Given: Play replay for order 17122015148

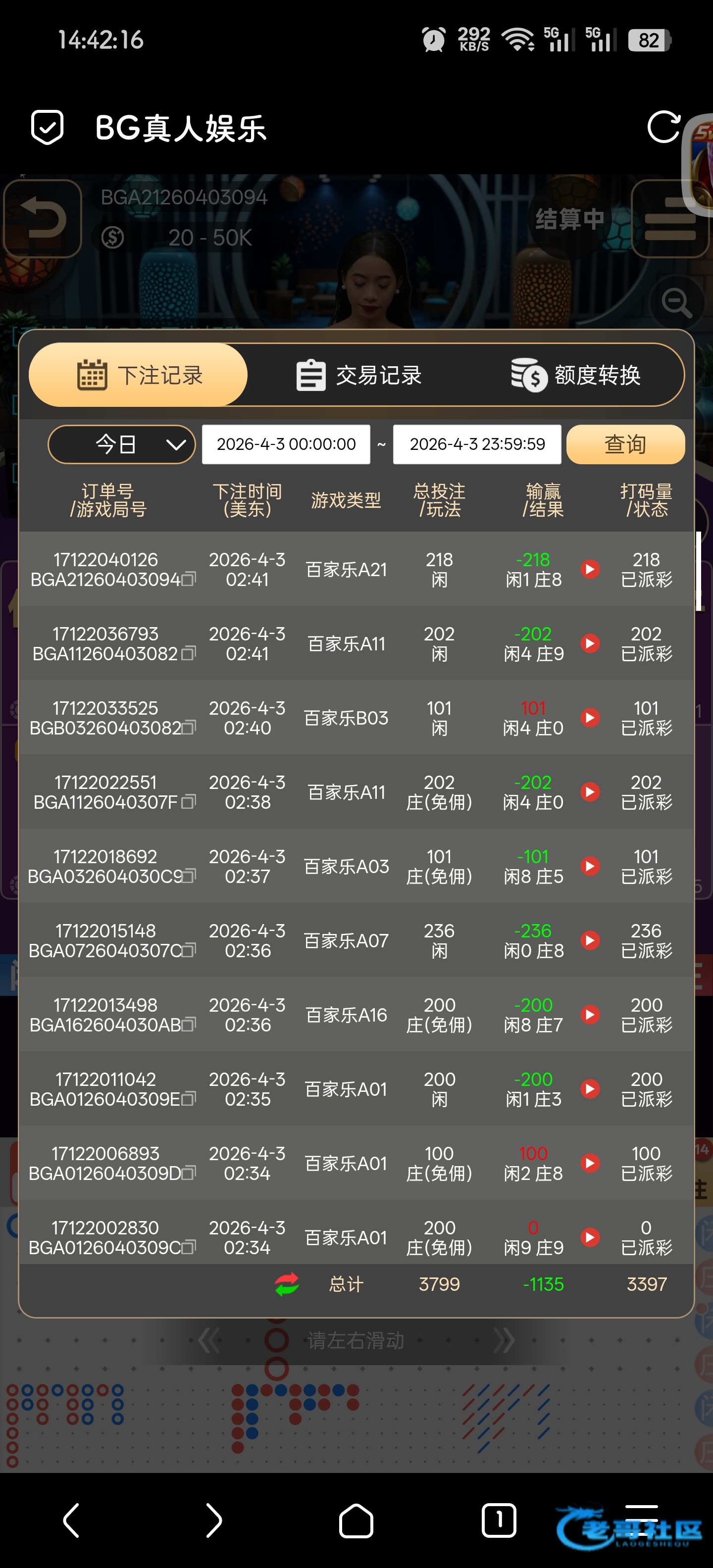Looking at the screenshot, I should 589,940.
